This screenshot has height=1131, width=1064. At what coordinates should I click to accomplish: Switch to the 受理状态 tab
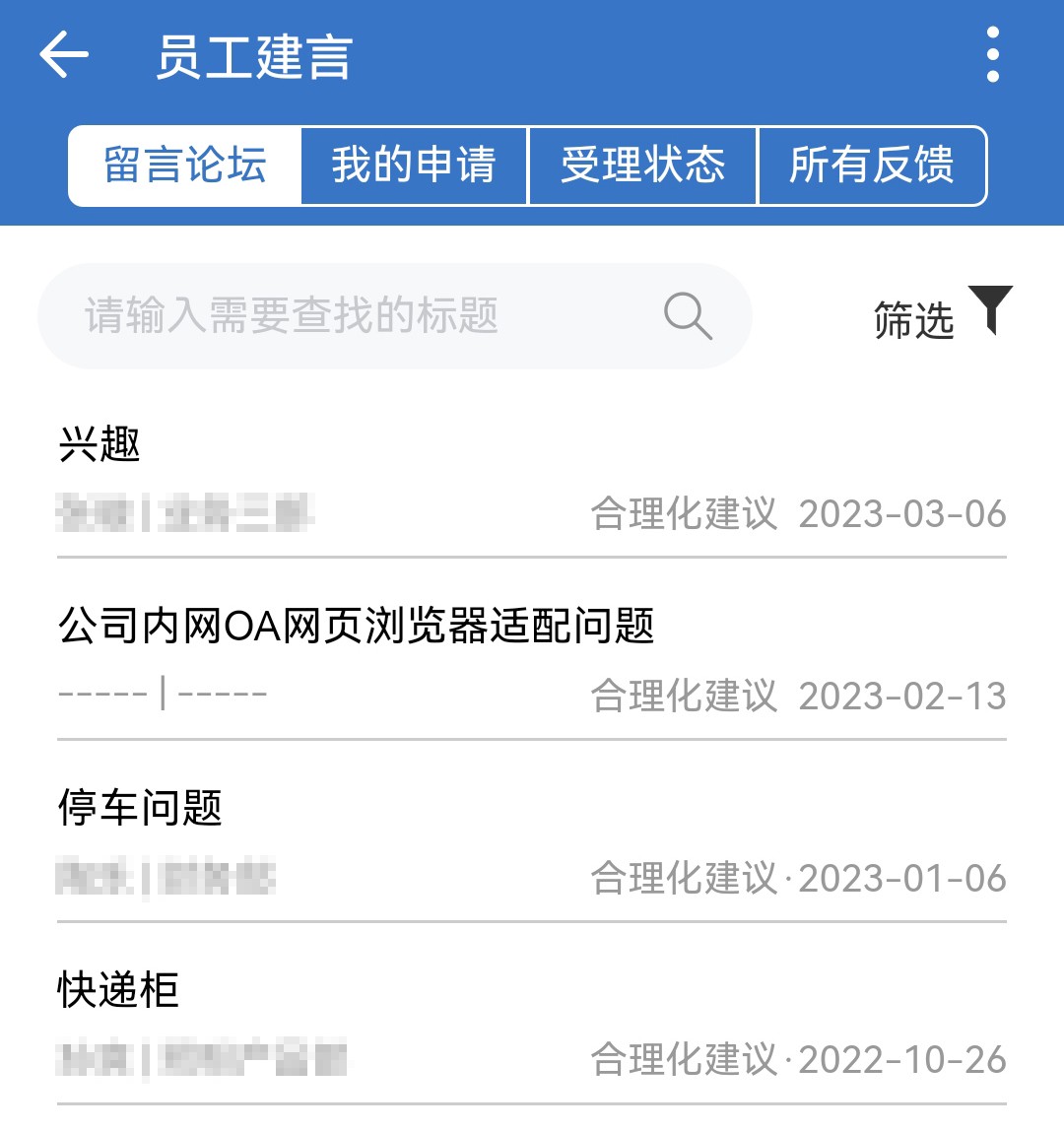(x=642, y=166)
